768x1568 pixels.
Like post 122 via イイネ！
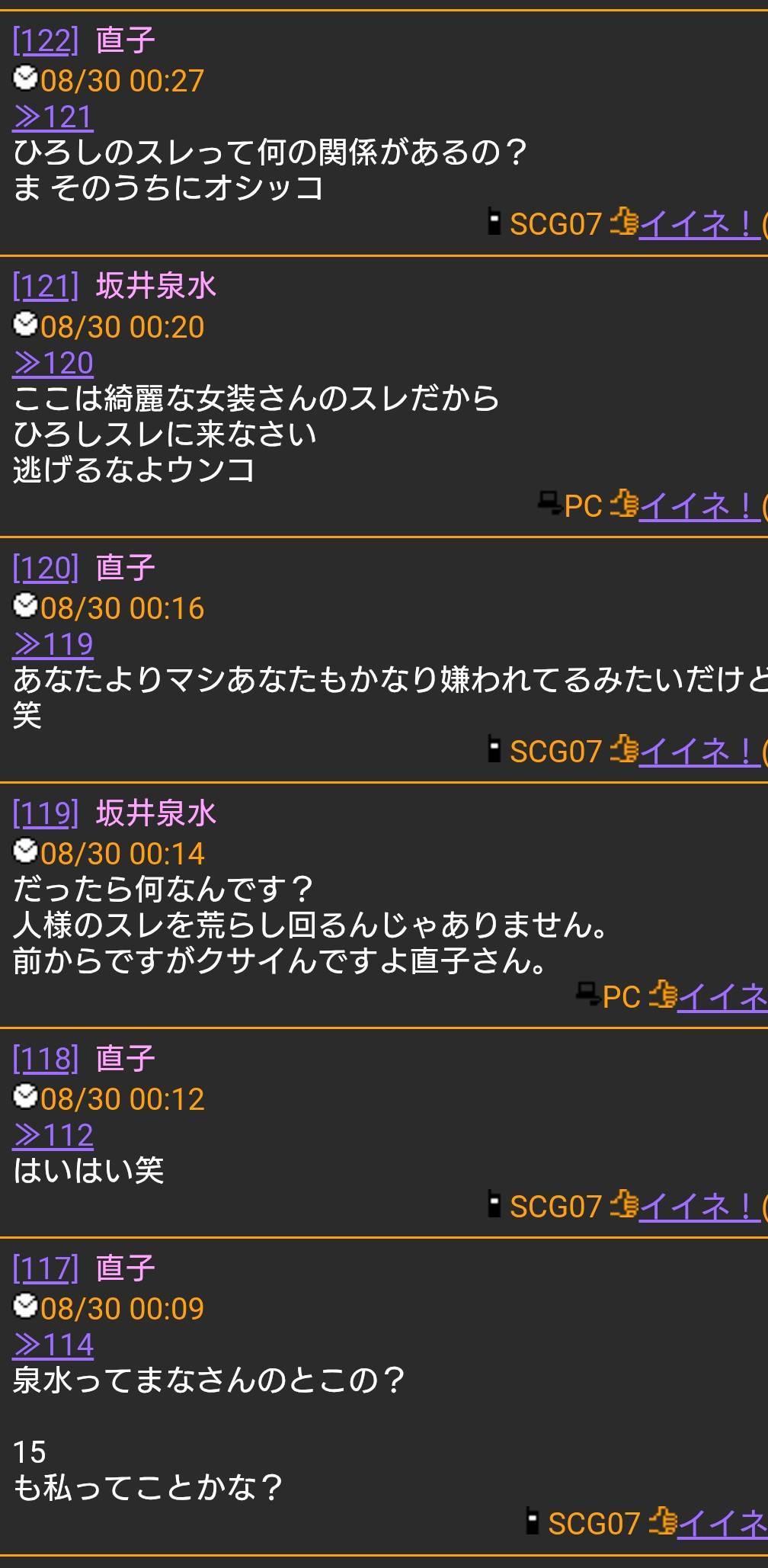699,223
